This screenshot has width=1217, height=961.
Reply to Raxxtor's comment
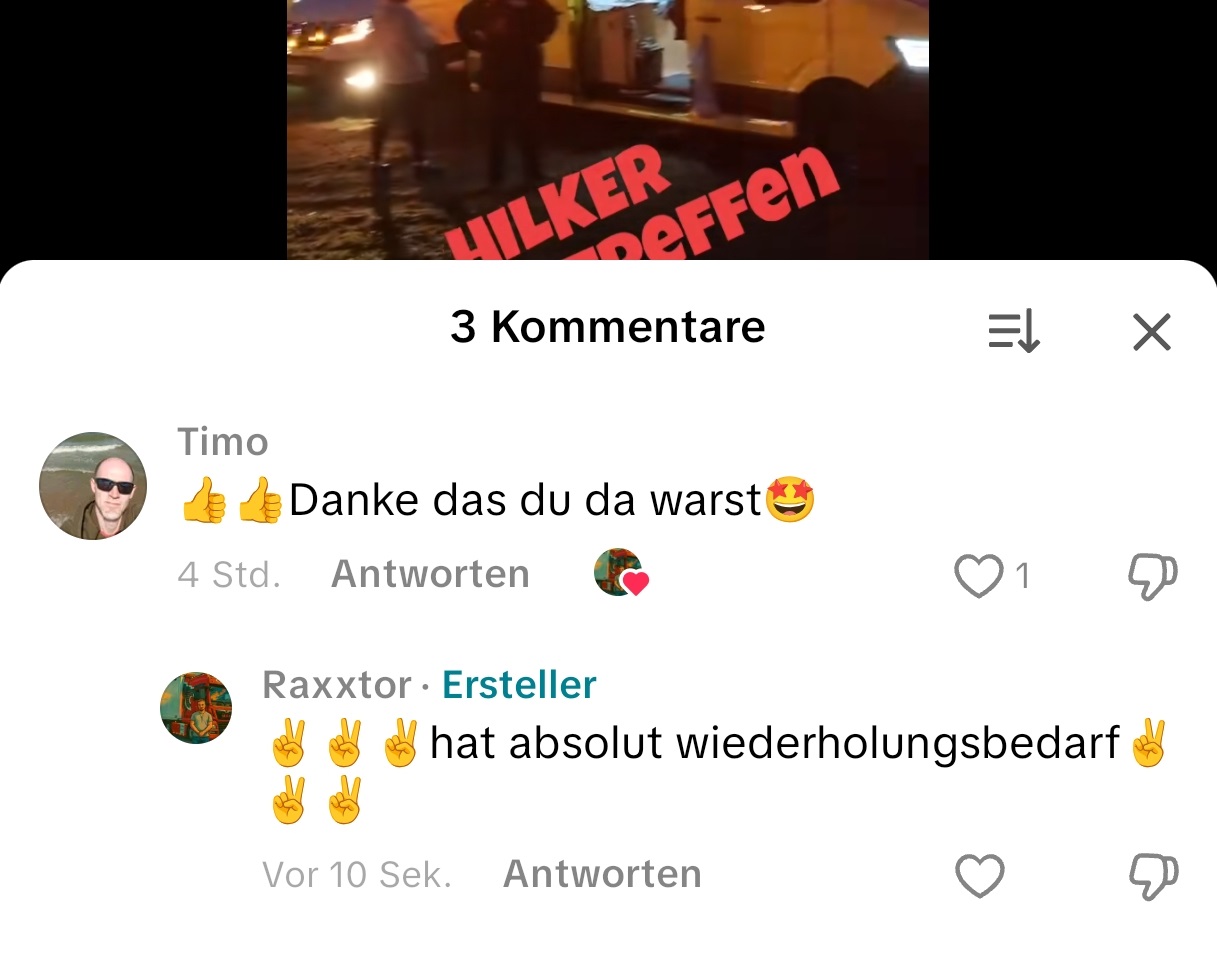pyautogui.click(x=602, y=874)
